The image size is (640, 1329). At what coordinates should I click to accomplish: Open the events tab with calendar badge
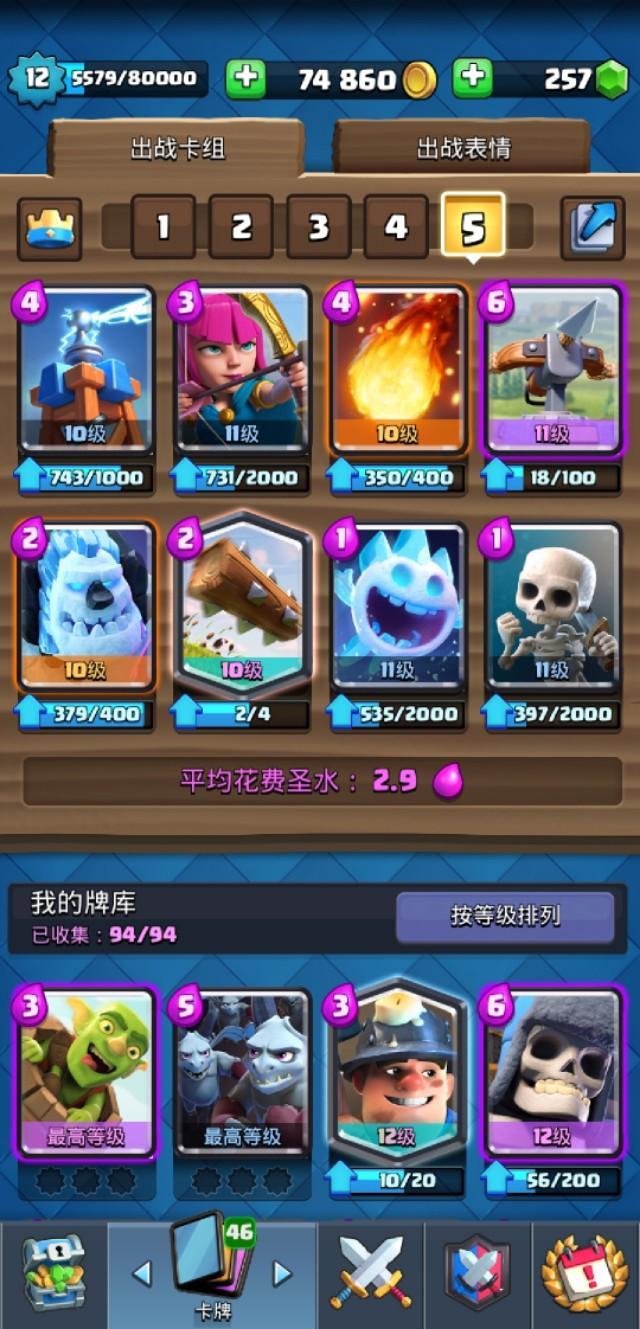pyautogui.click(x=585, y=1274)
